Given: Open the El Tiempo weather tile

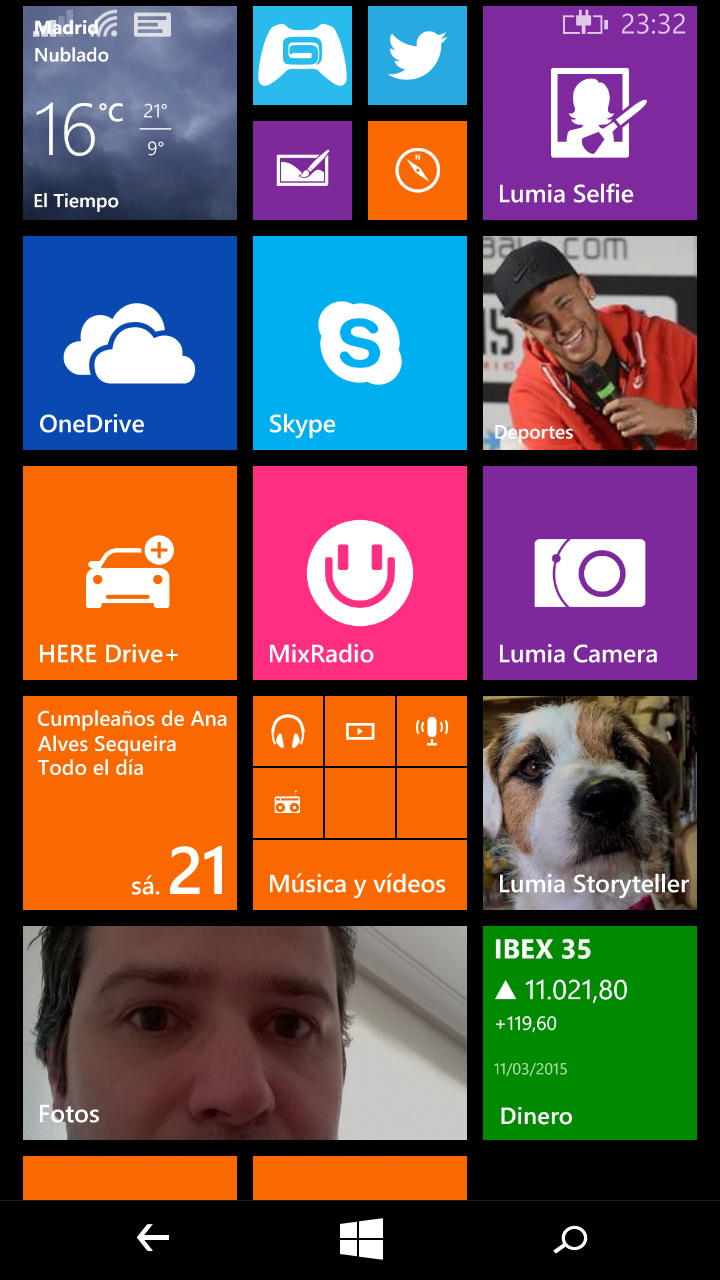Looking at the screenshot, I should [130, 113].
